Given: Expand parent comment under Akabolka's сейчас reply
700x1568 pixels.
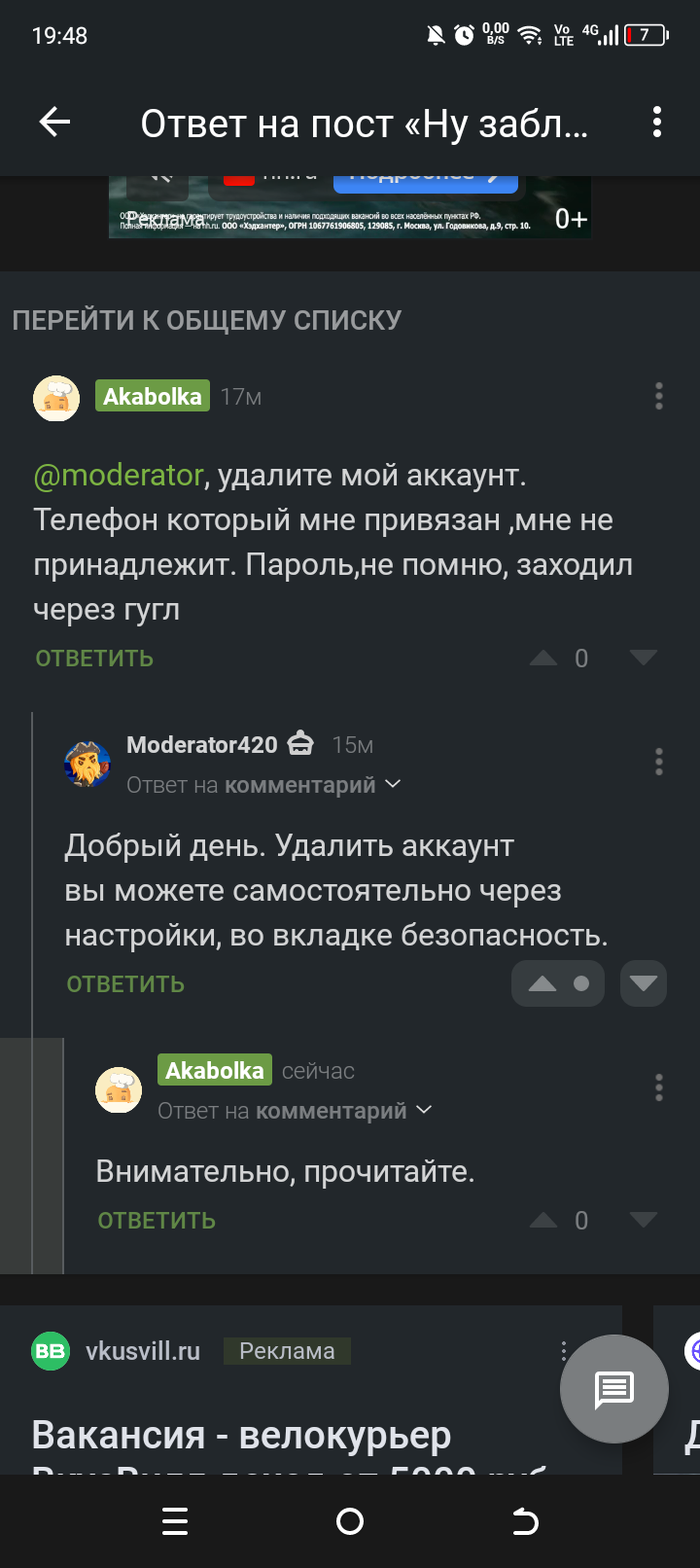Looking at the screenshot, I should click(424, 1110).
